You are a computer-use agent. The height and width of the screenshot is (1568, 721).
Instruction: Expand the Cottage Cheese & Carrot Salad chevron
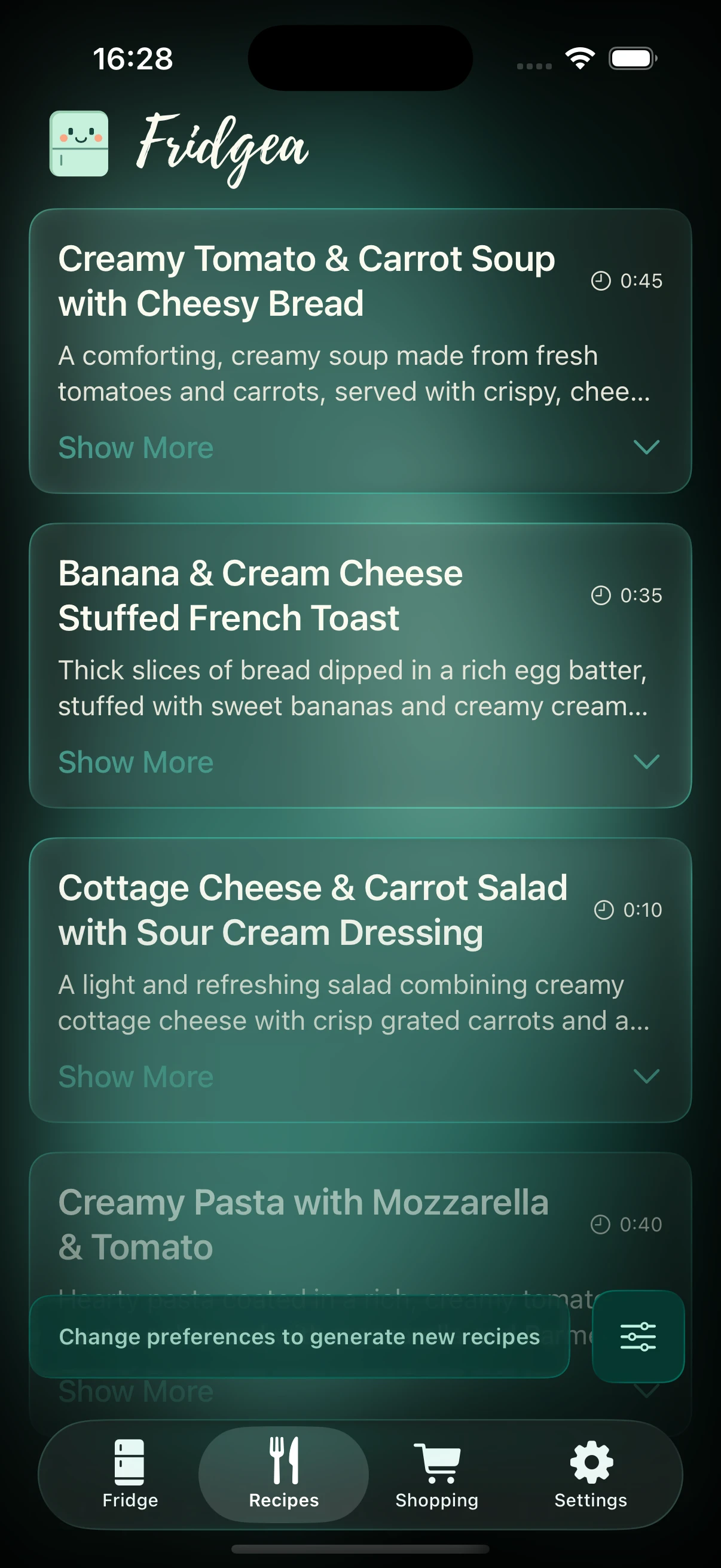pos(646,1076)
